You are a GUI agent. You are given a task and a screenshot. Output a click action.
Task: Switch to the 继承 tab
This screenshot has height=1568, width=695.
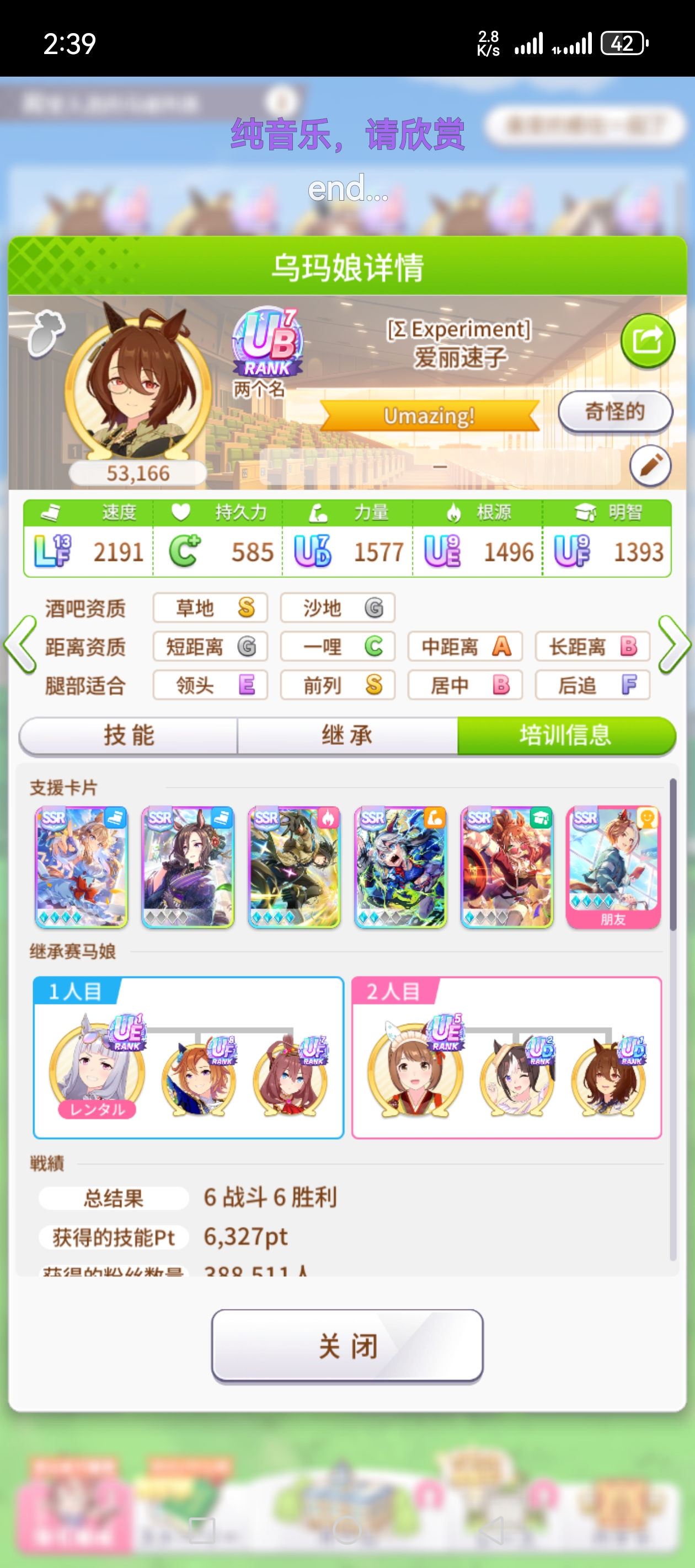(x=347, y=735)
